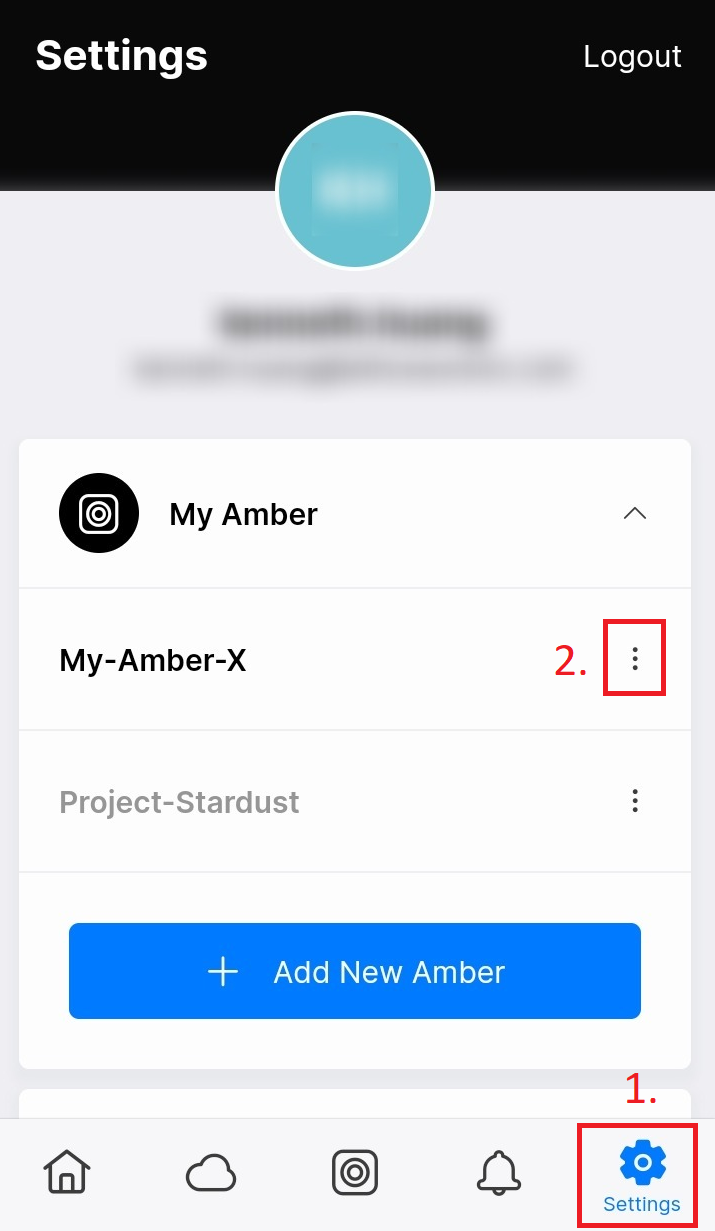This screenshot has width=715, height=1231.
Task: Open options menu for My-Amber-X
Action: tap(634, 658)
